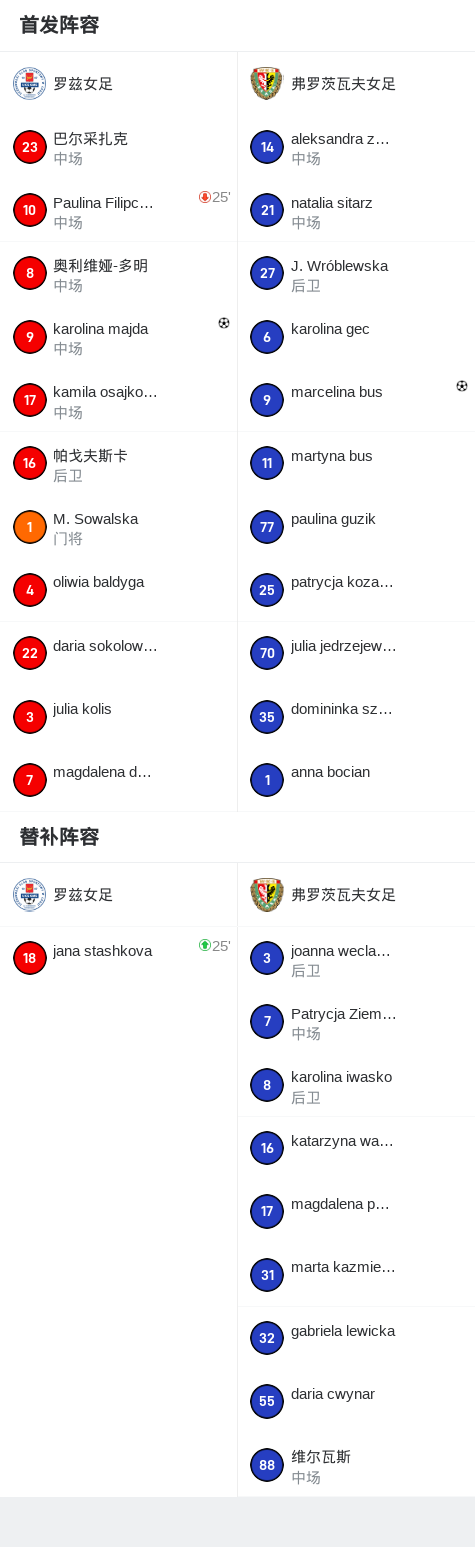This screenshot has width=475, height=1547.
Task: Open karolina majda's player page
Action: click(118, 337)
